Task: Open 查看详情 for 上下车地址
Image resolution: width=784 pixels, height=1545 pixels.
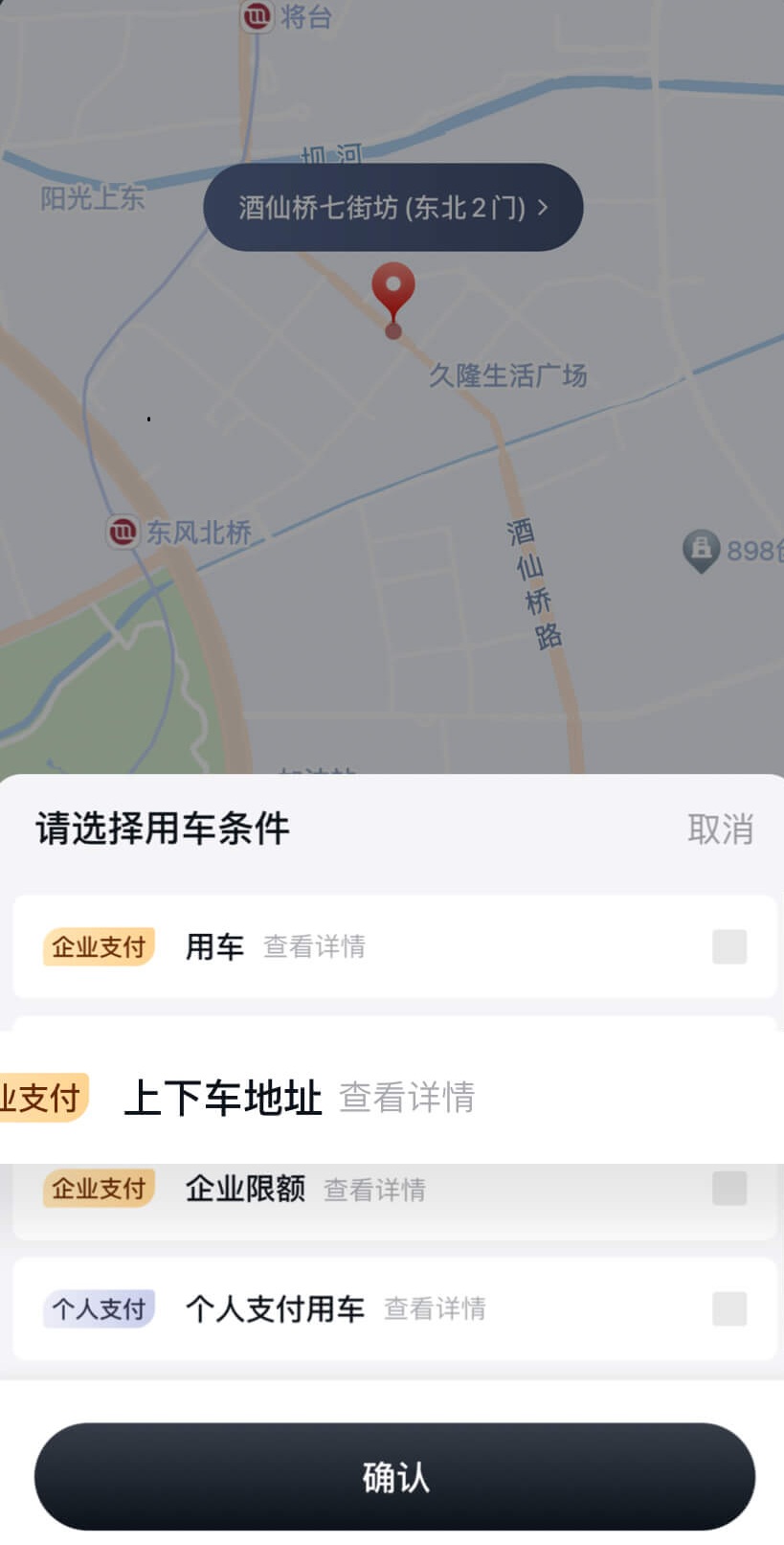Action: pos(407,1098)
